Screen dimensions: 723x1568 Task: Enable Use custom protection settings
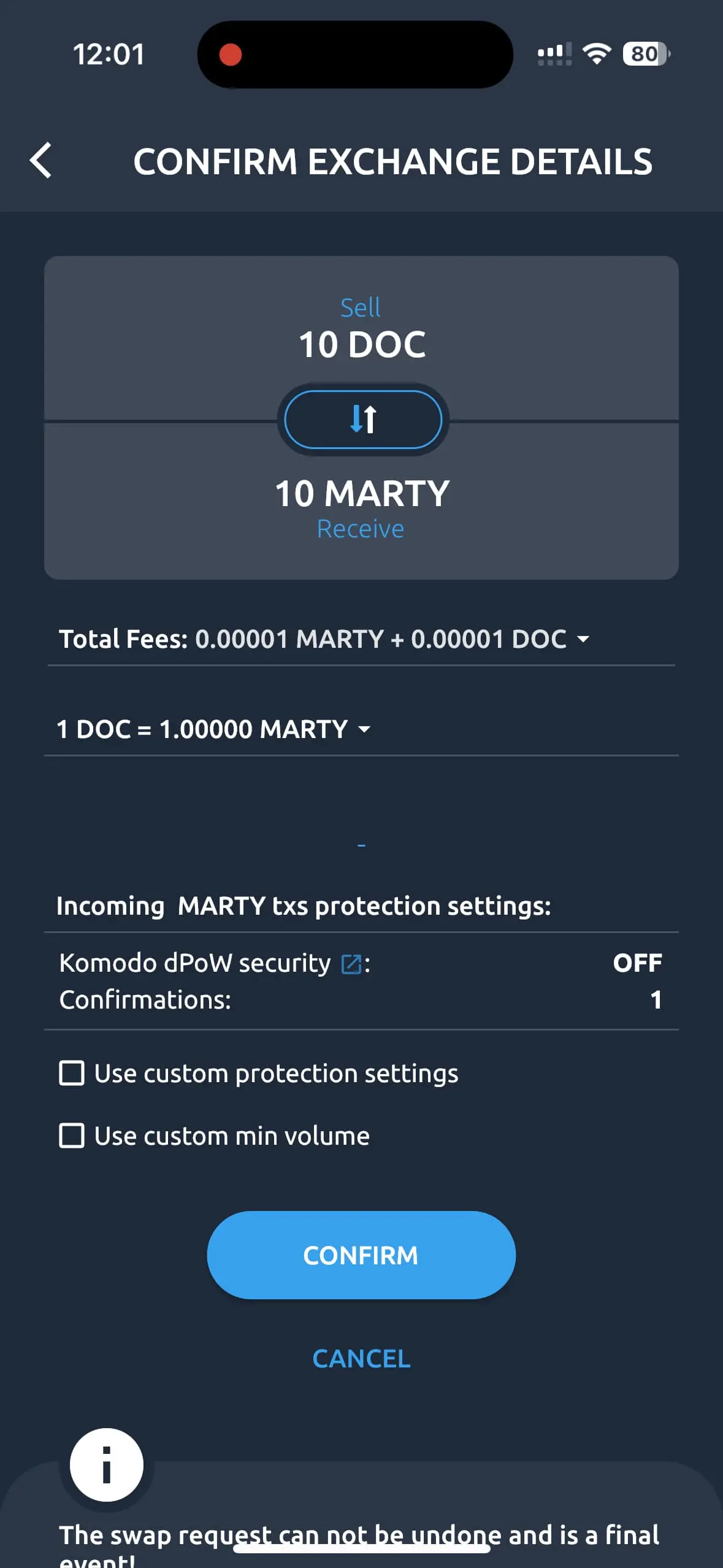[x=72, y=1074]
